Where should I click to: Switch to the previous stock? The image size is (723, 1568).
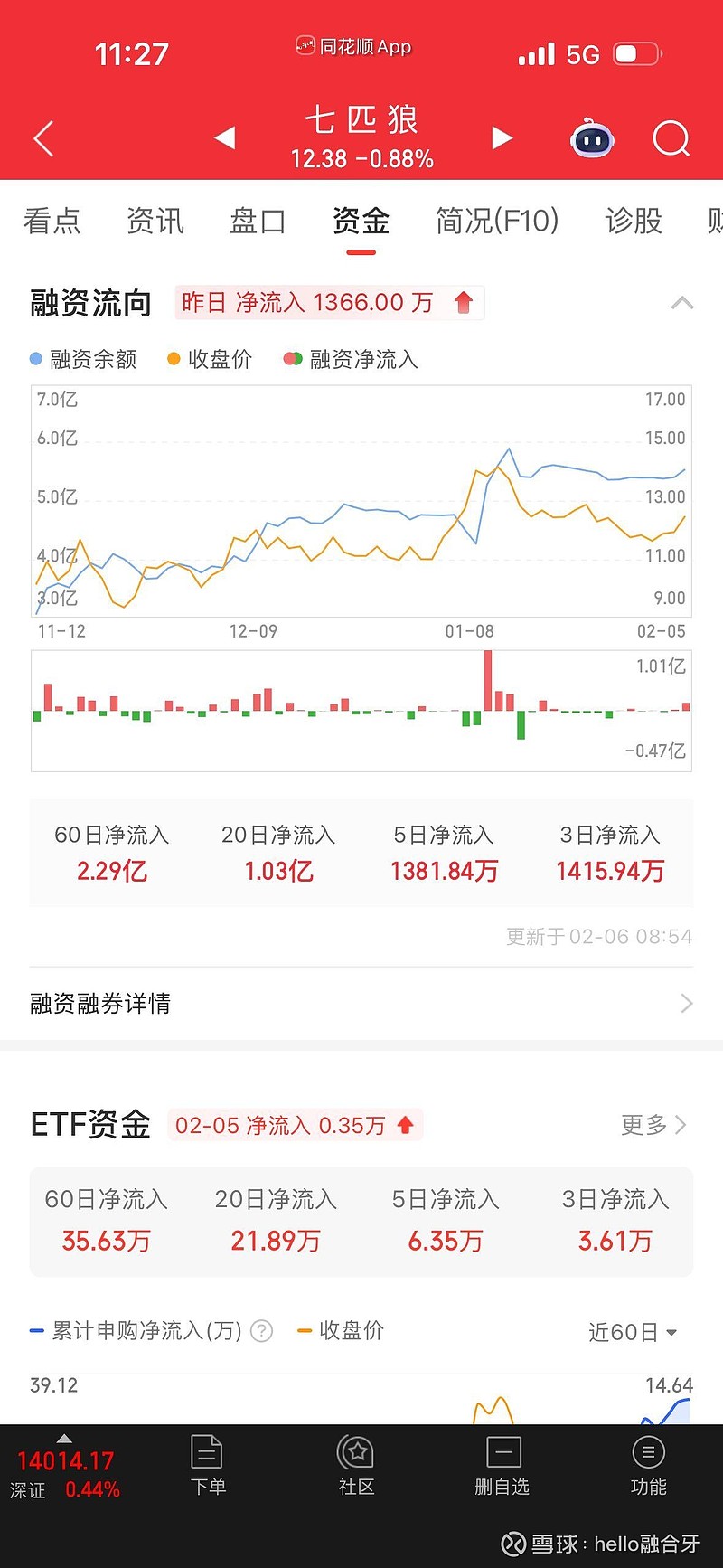[x=223, y=137]
